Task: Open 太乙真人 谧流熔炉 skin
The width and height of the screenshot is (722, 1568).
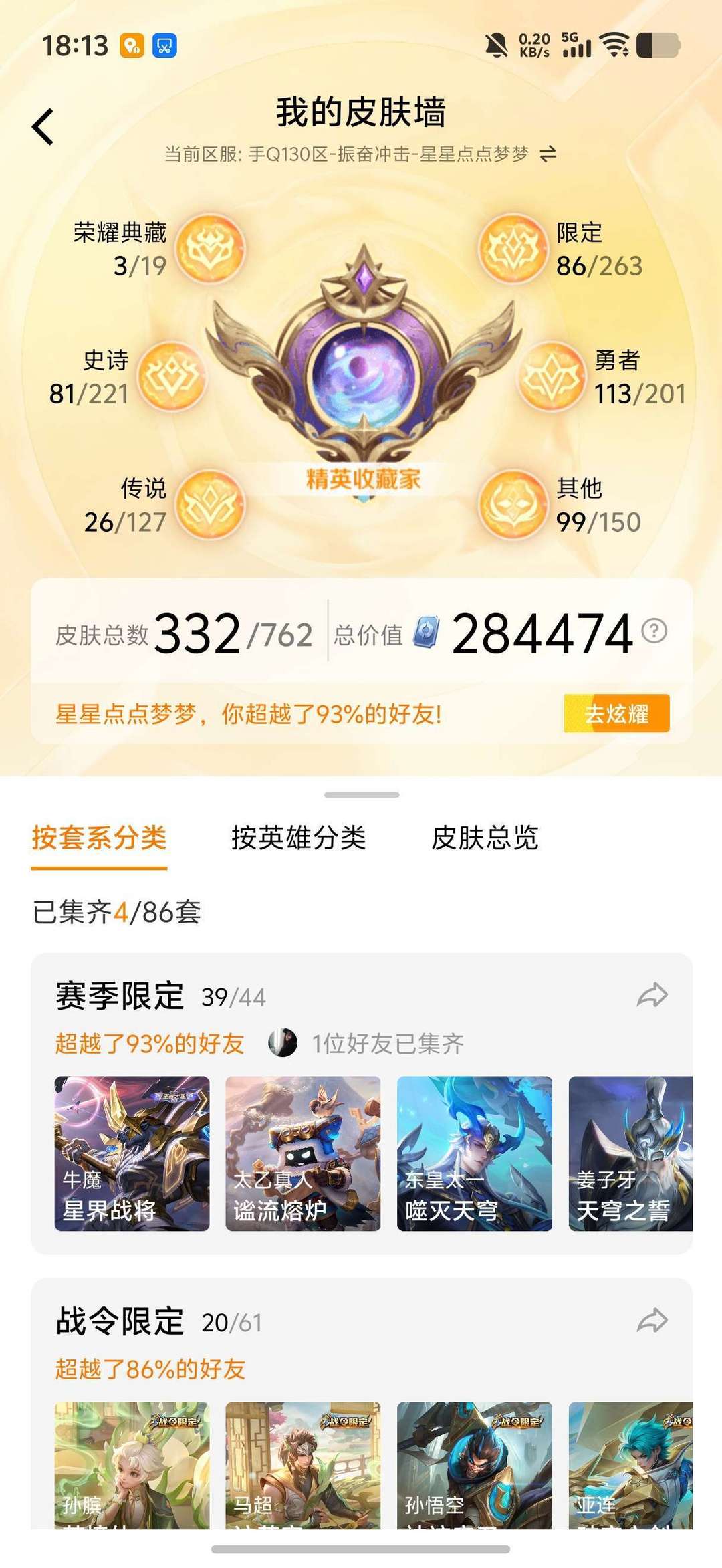Action: [303, 1153]
